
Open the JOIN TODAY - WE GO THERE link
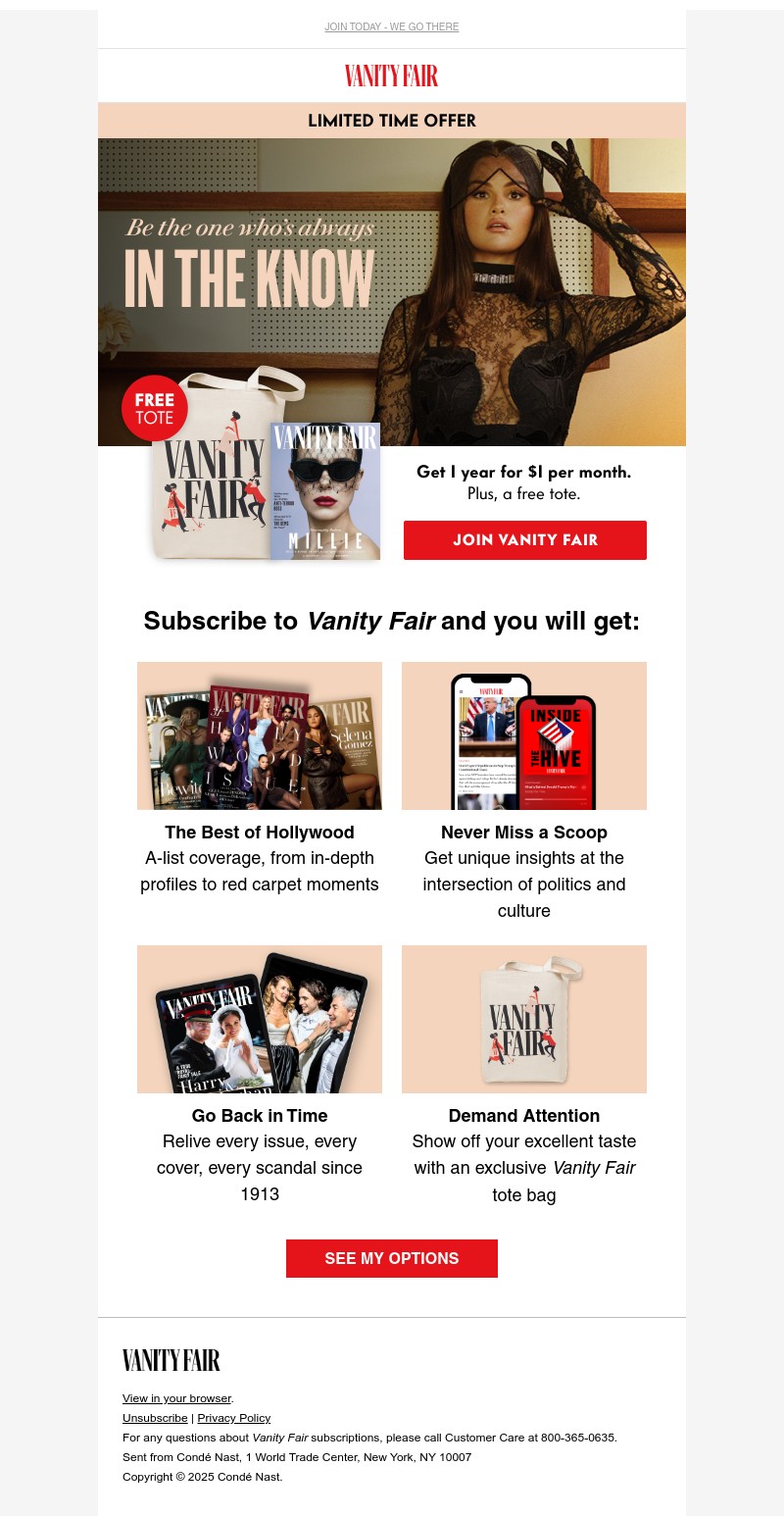[392, 26]
